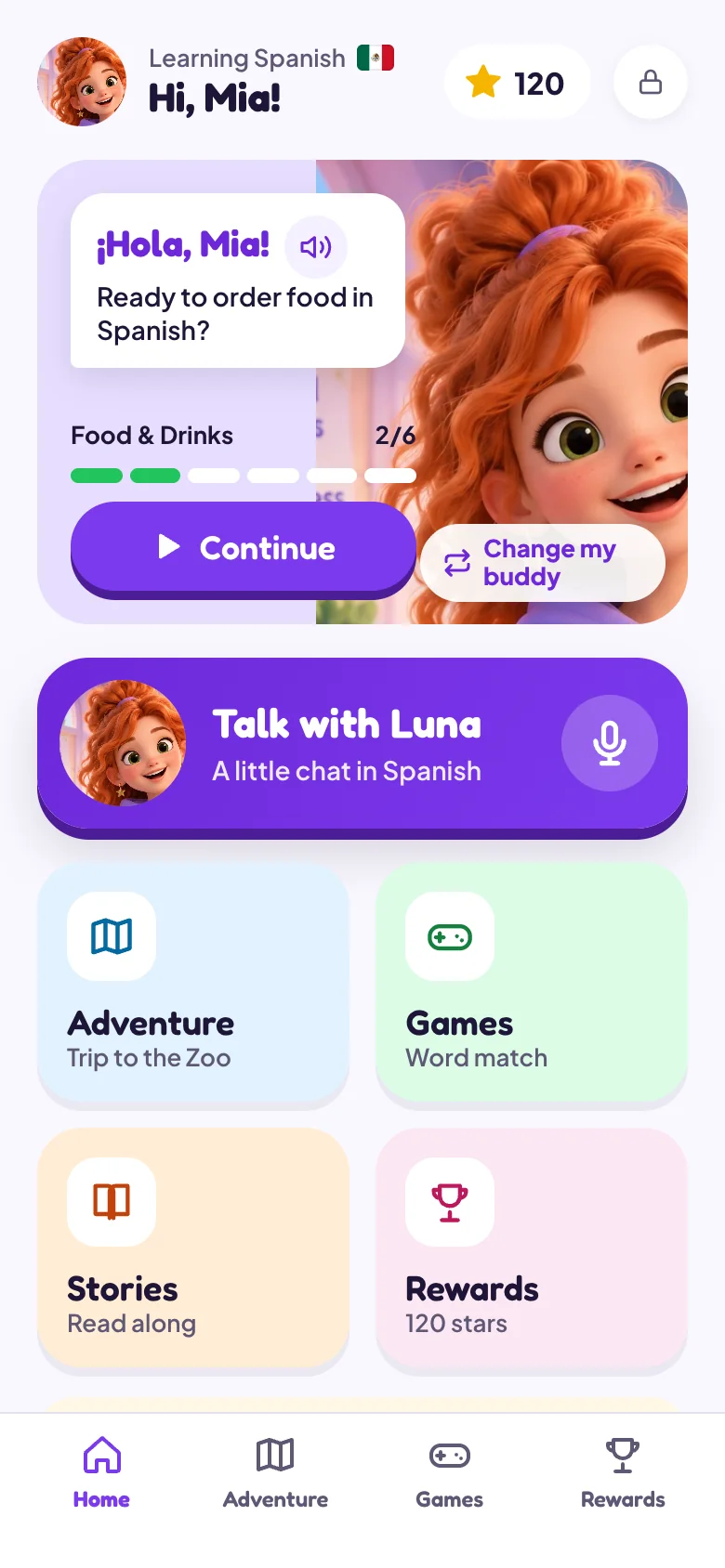Switch to the Games tab

click(449, 1473)
